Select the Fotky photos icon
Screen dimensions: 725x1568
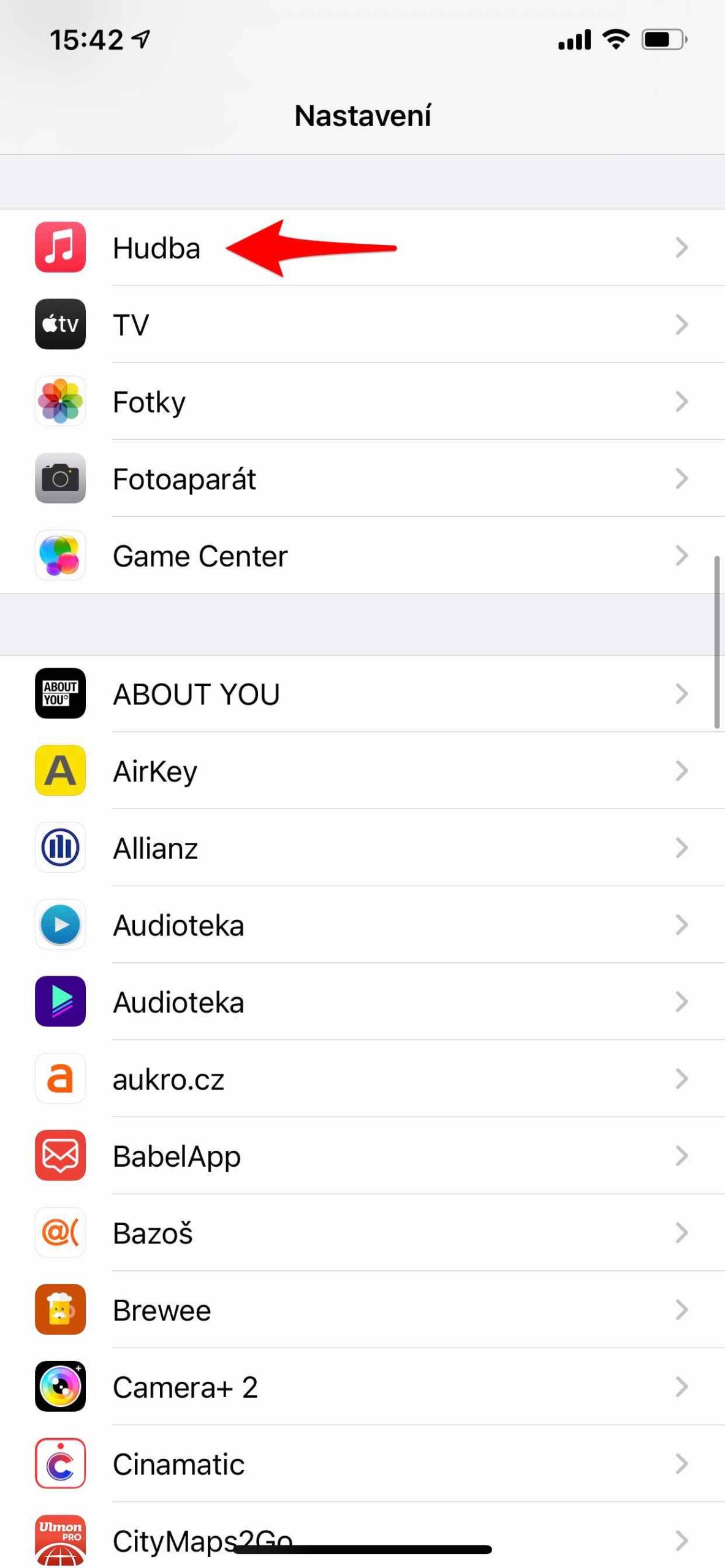click(x=60, y=402)
